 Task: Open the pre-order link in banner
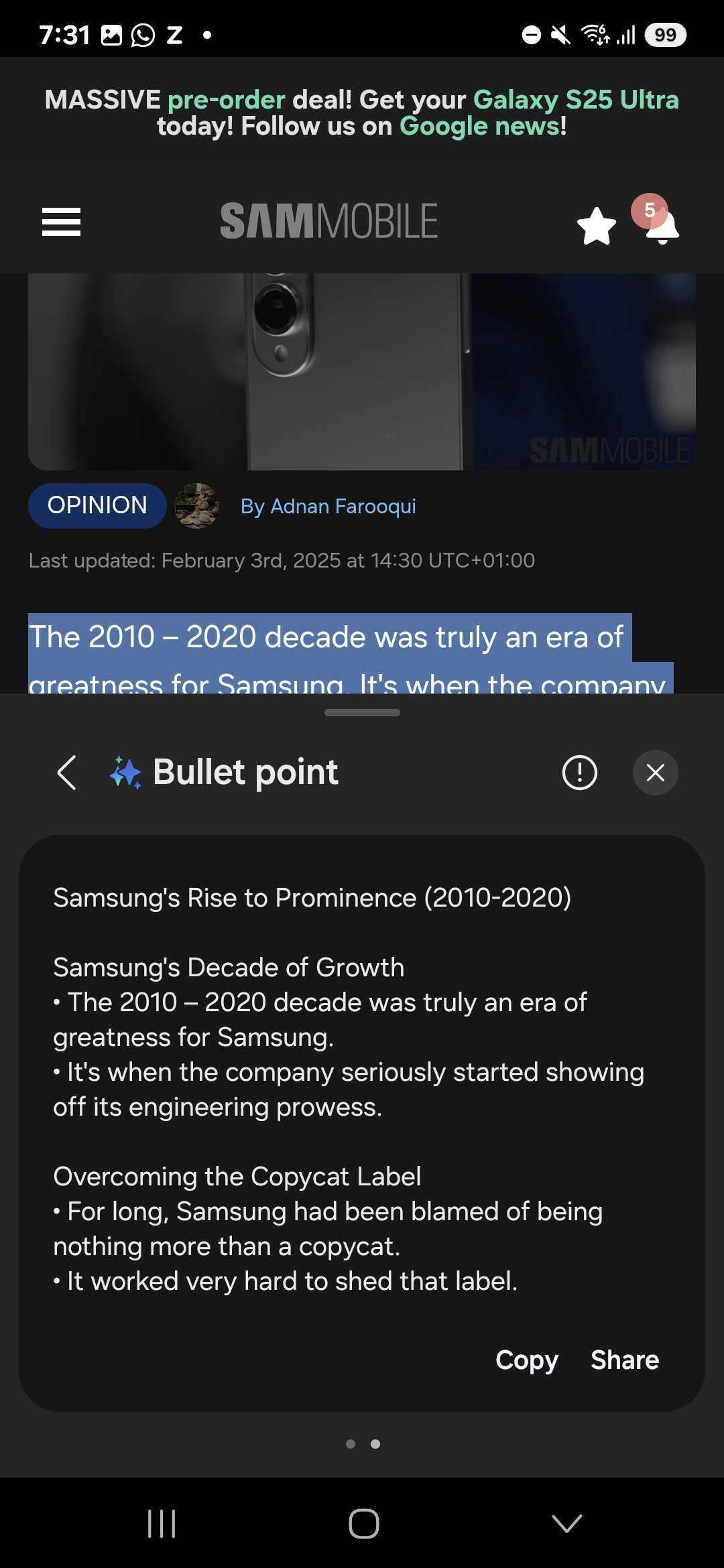(226, 100)
